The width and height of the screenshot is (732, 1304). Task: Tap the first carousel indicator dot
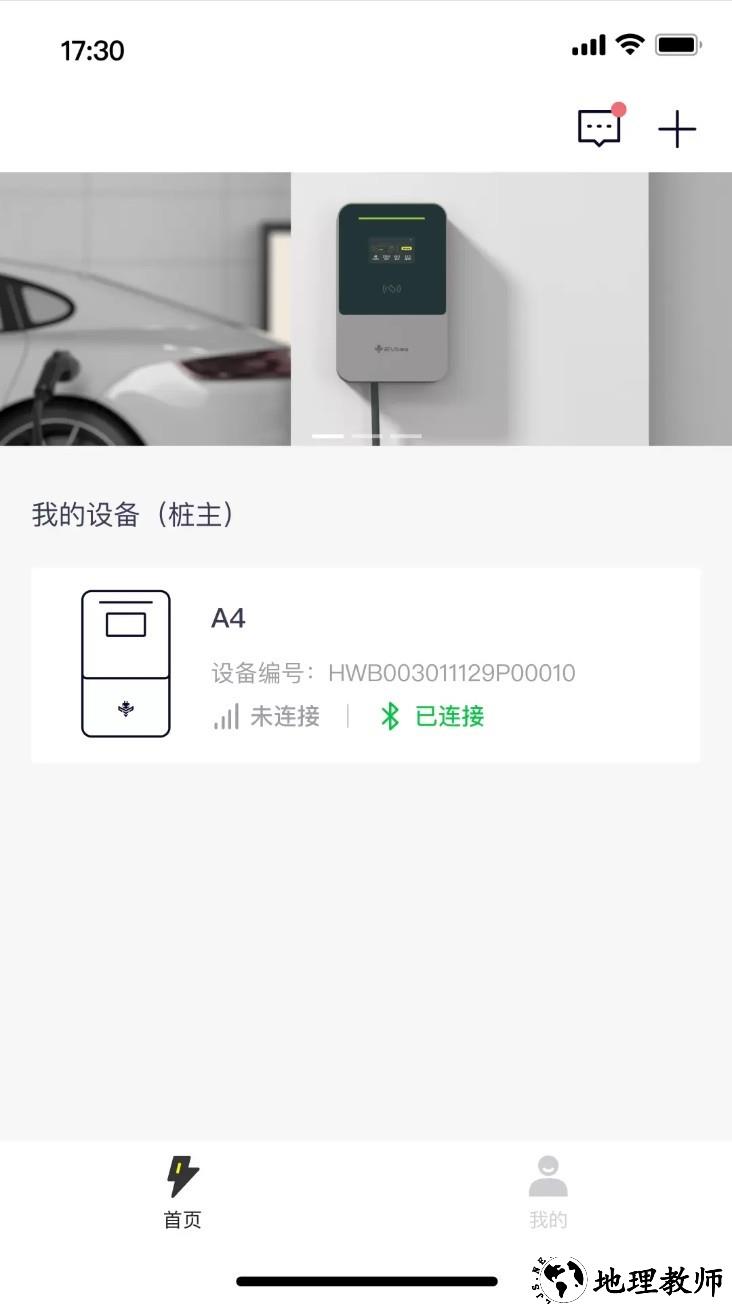pos(325,436)
